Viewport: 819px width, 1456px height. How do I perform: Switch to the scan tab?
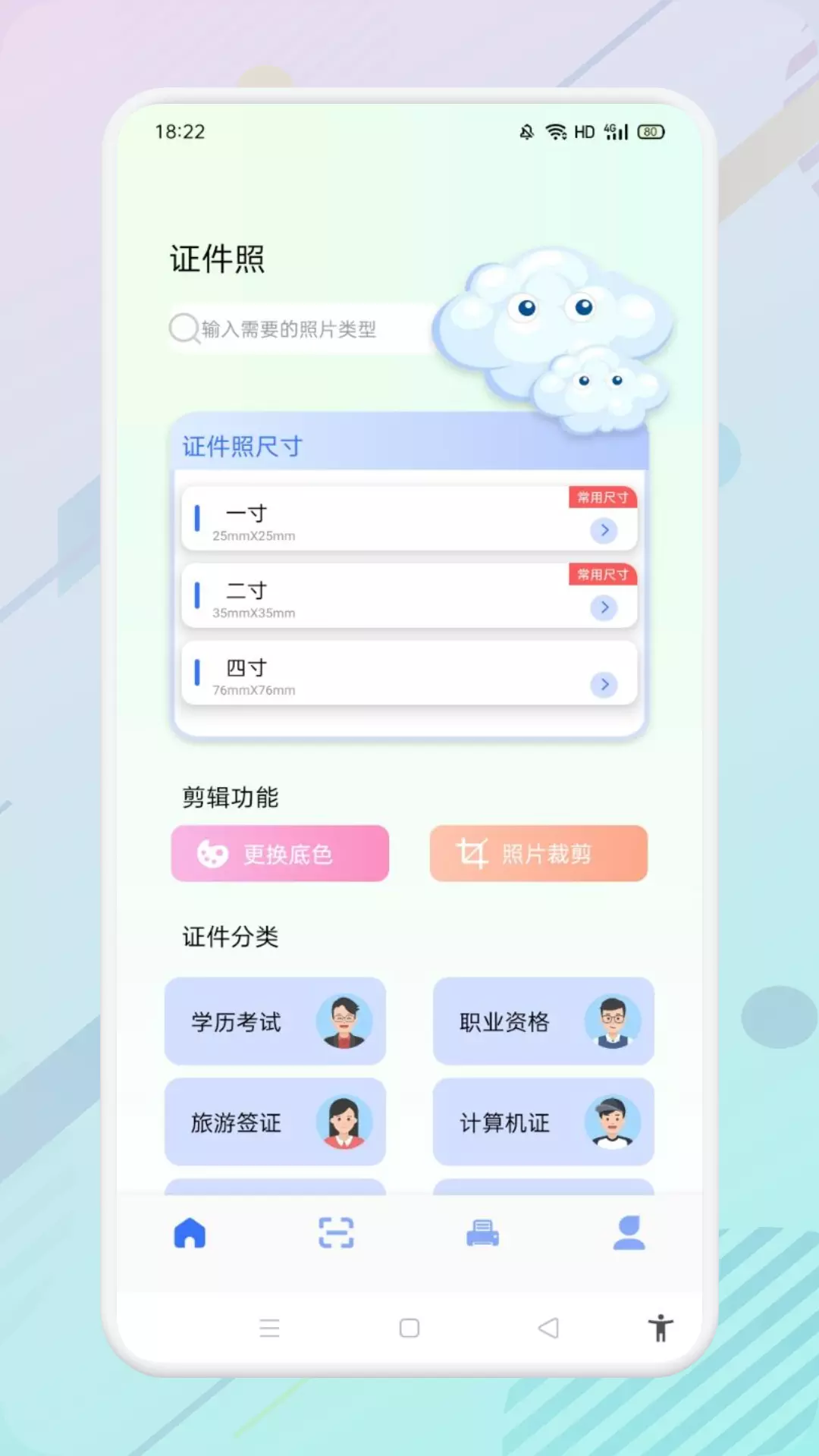[336, 1233]
